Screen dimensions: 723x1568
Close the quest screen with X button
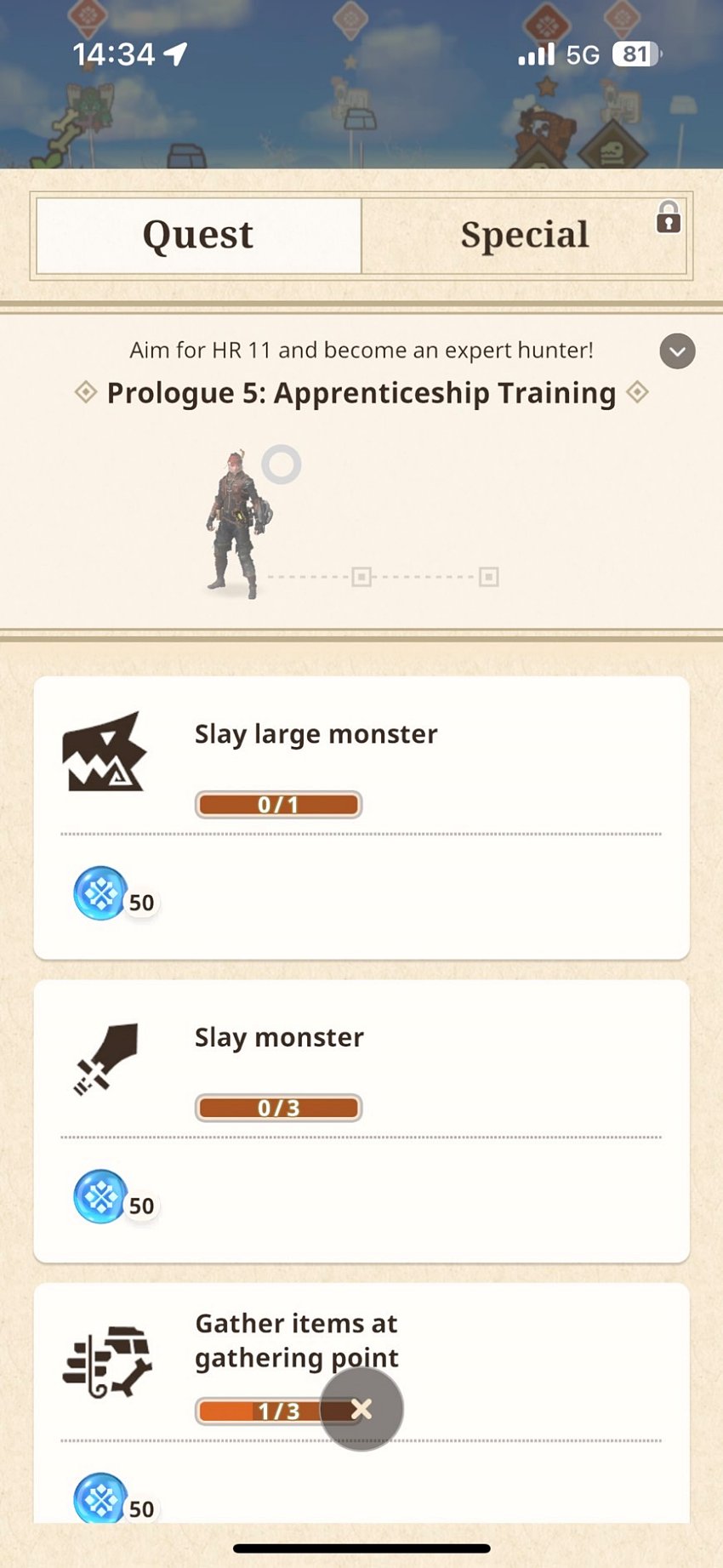coord(361,1409)
